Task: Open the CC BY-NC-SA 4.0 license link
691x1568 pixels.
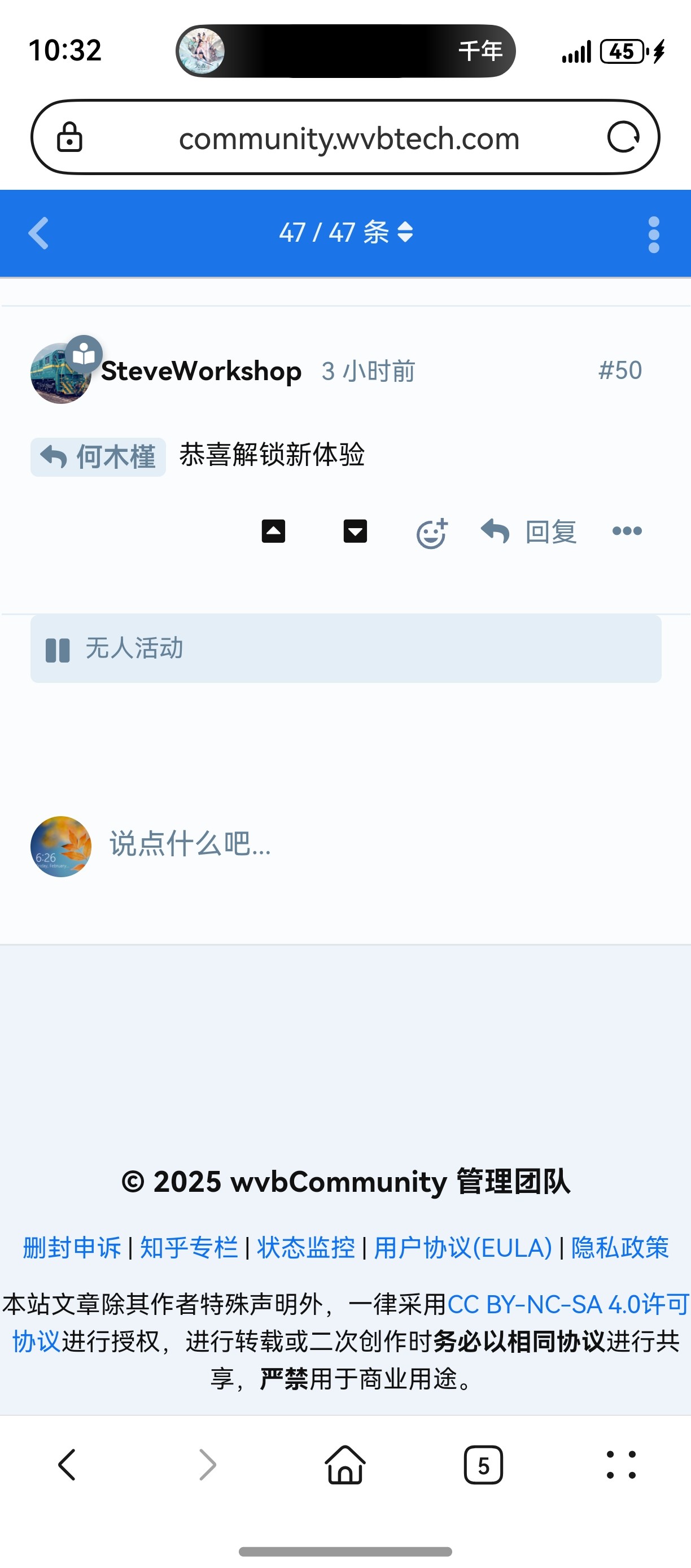Action: (567, 1305)
